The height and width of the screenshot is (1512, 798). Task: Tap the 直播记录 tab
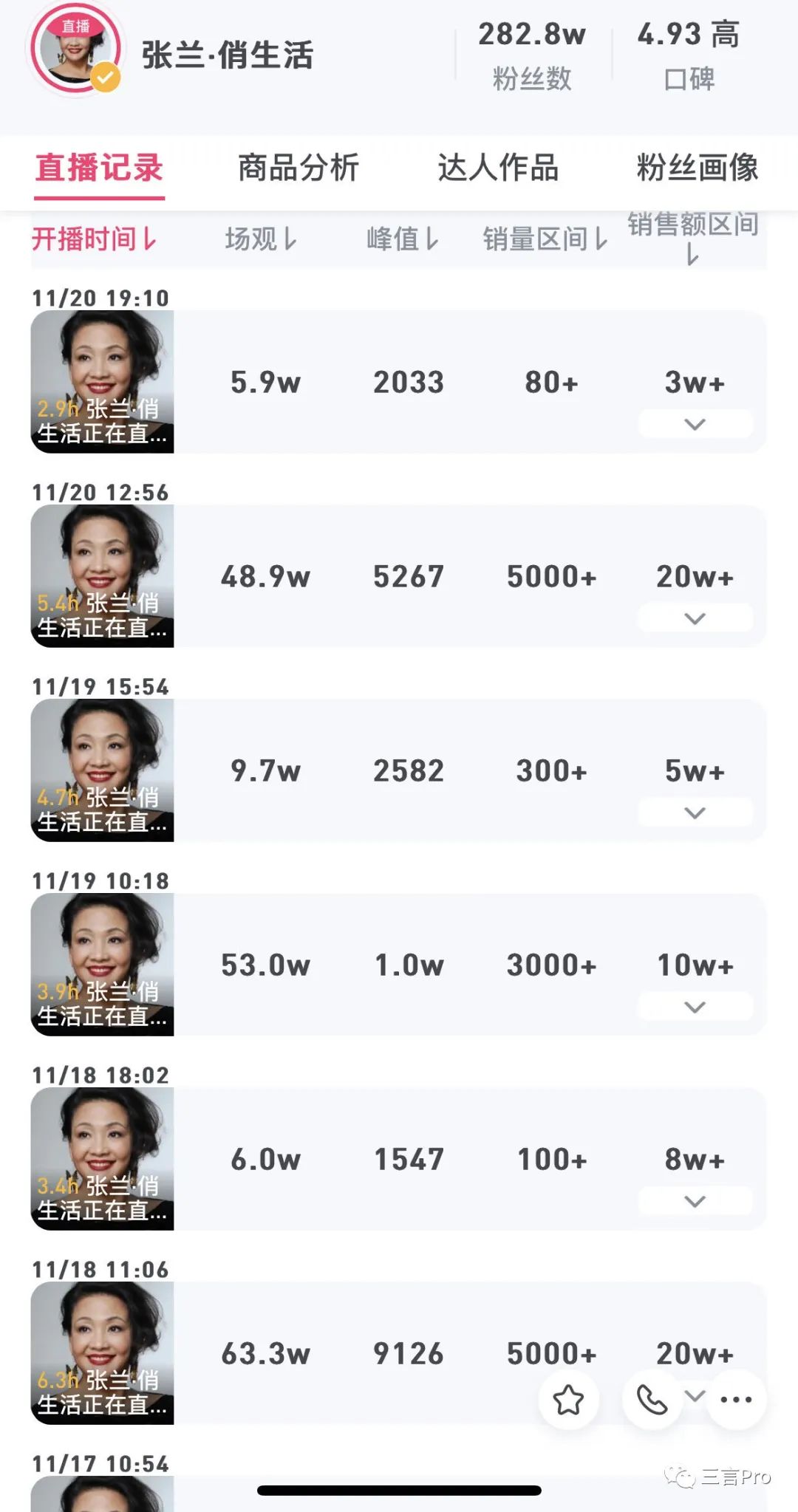coord(100,168)
